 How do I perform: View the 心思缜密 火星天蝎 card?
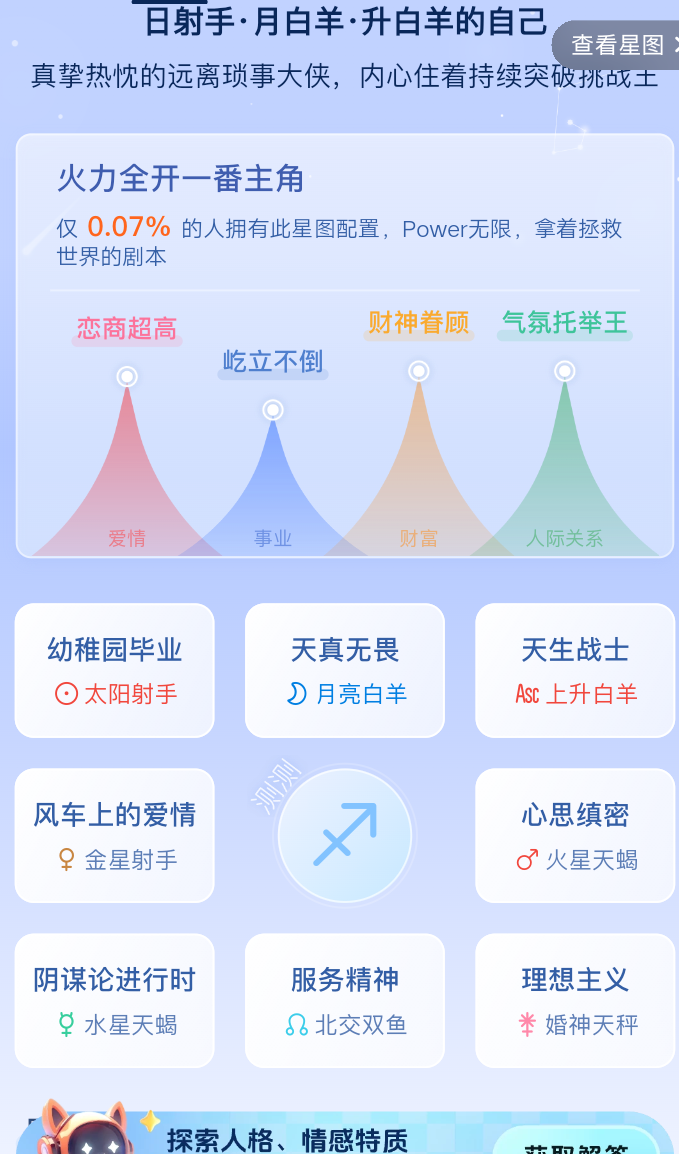[575, 835]
